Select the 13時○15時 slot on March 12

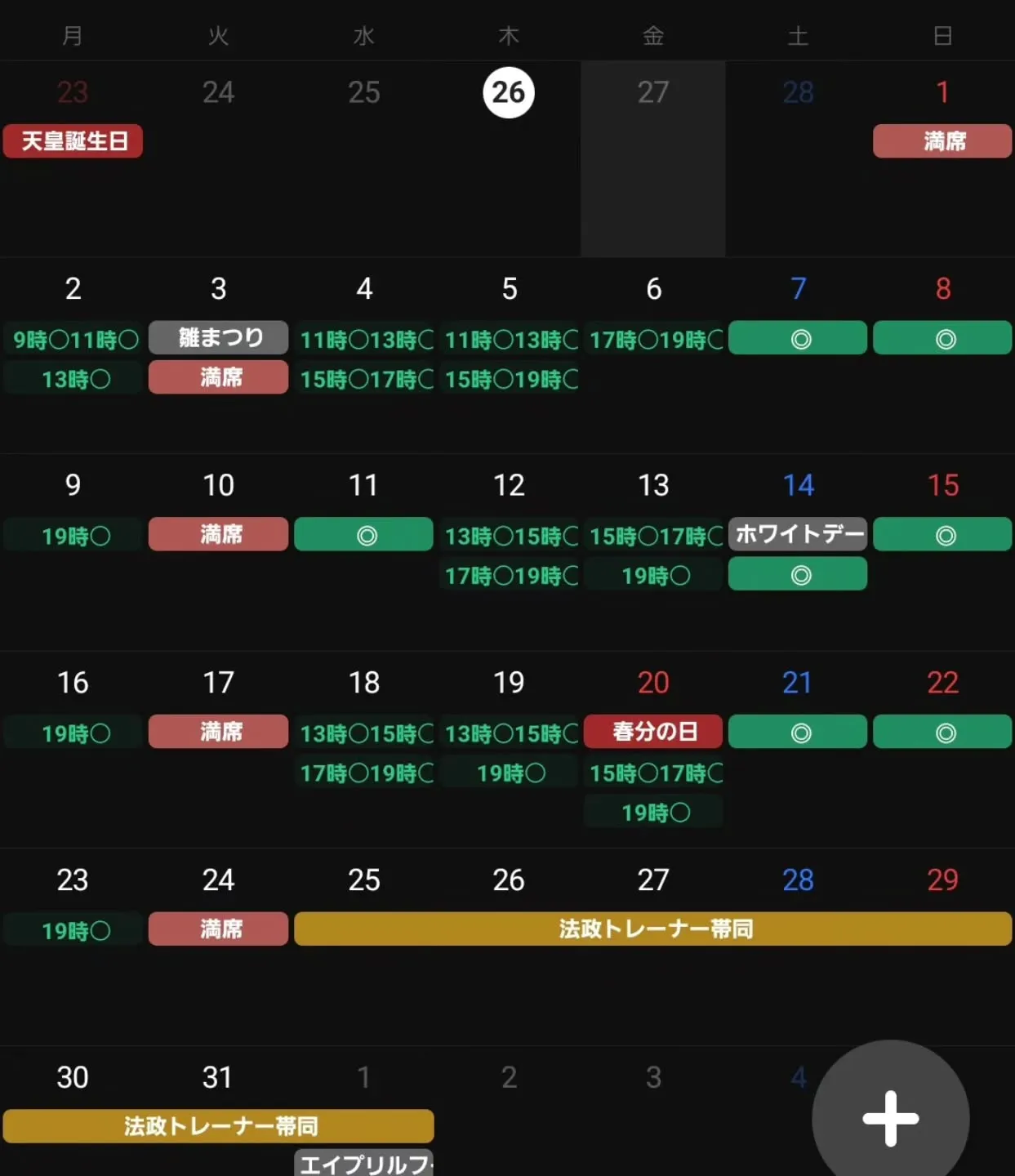[x=509, y=536]
